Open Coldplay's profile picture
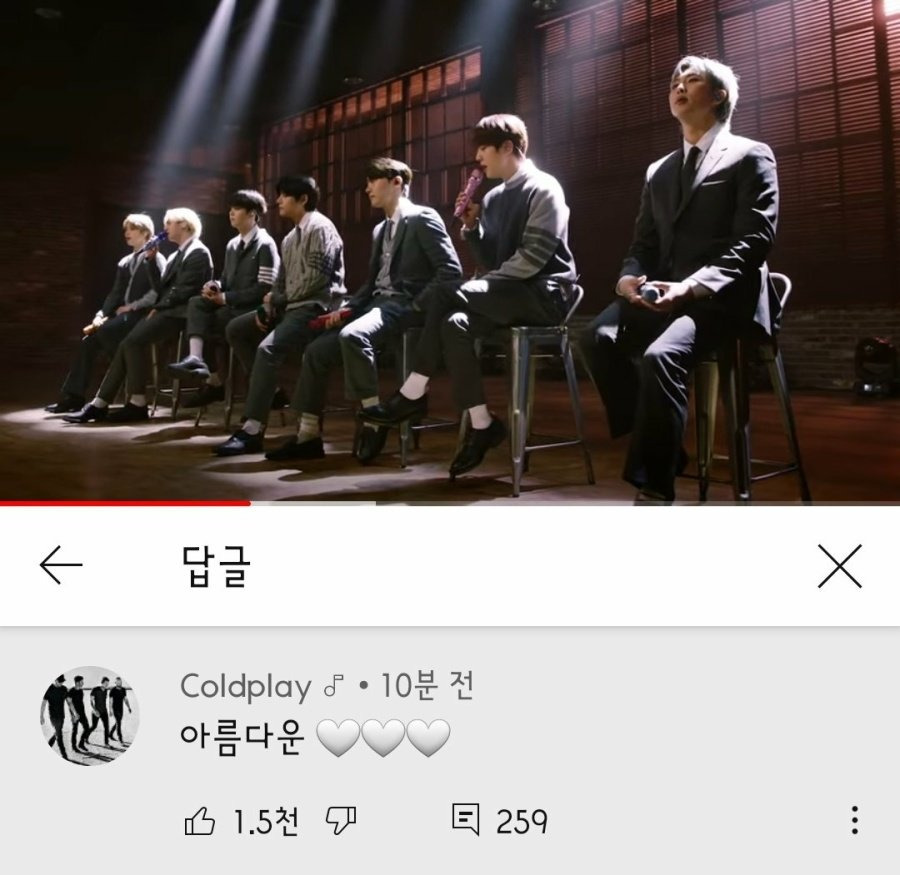 click(89, 715)
